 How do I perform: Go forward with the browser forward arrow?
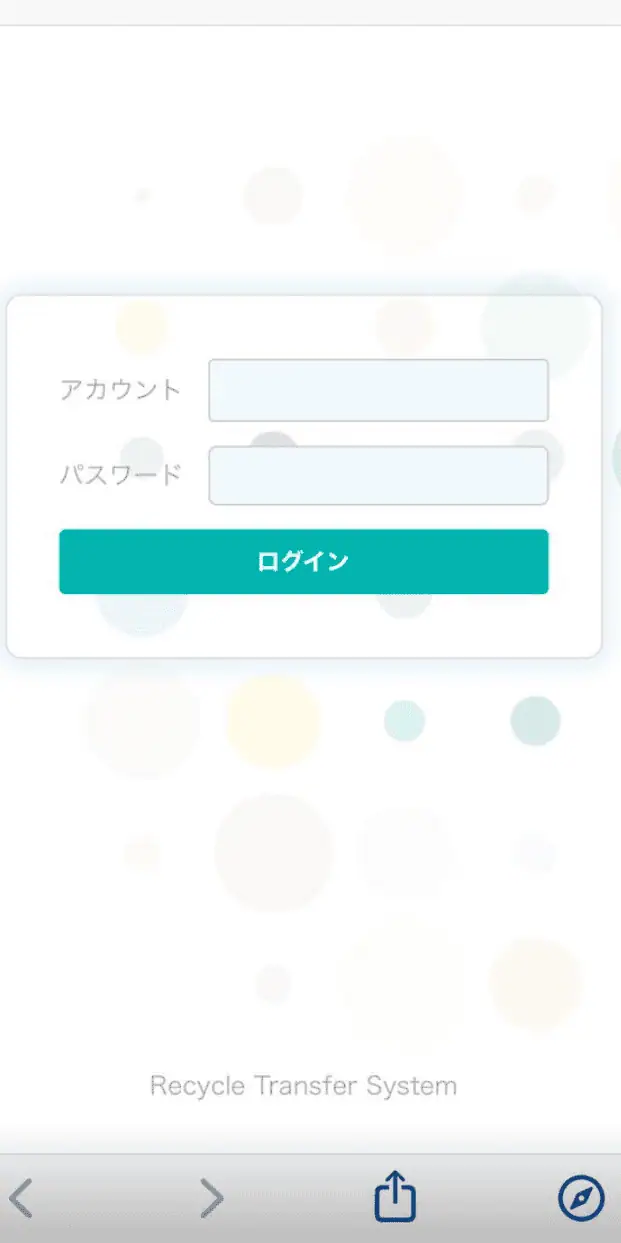click(x=211, y=1197)
